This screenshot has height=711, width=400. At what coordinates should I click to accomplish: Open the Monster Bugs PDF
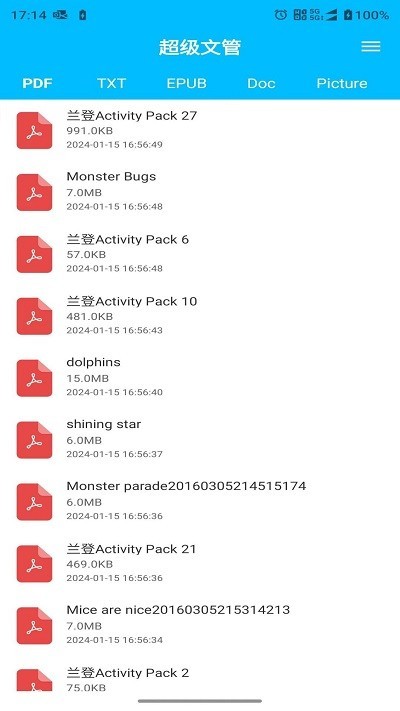200,192
